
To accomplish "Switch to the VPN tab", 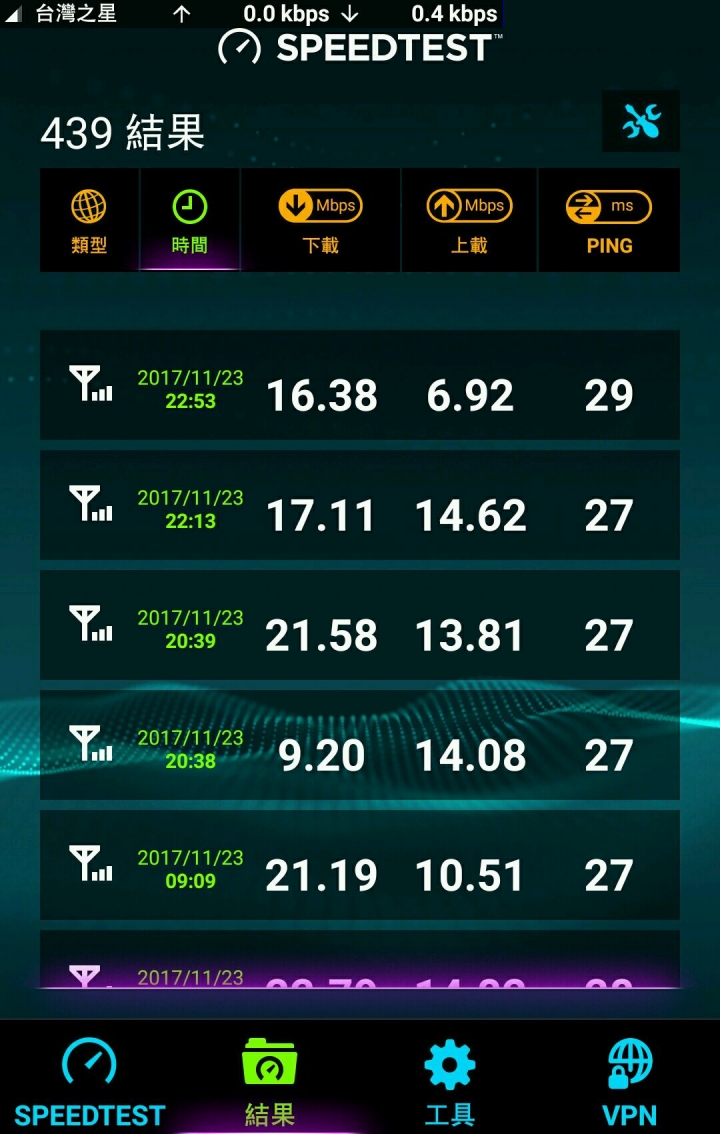I will [x=630, y=1080].
